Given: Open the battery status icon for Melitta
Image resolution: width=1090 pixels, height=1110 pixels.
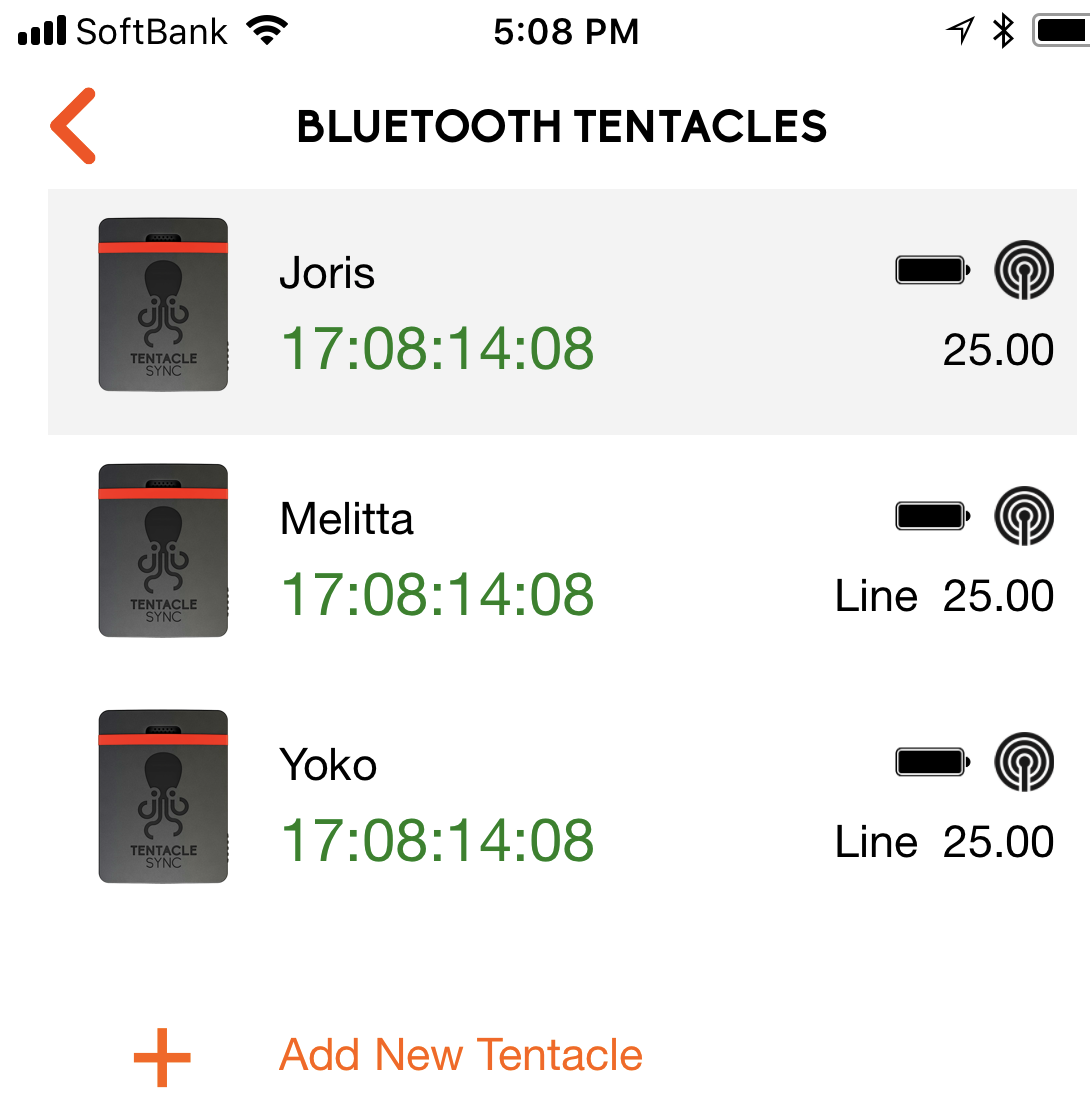Looking at the screenshot, I should (x=931, y=516).
